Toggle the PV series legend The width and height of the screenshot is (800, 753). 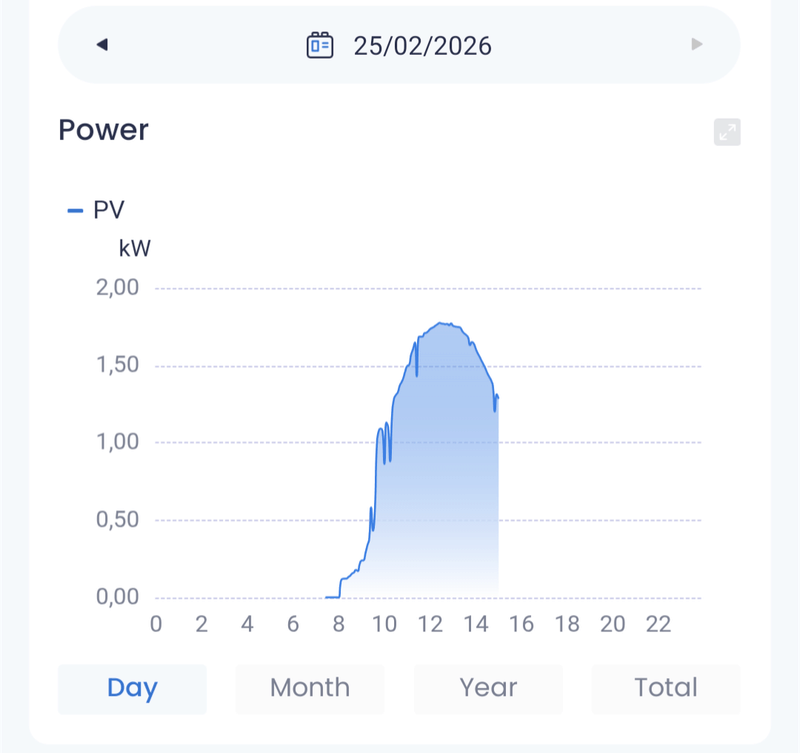pyautogui.click(x=97, y=210)
